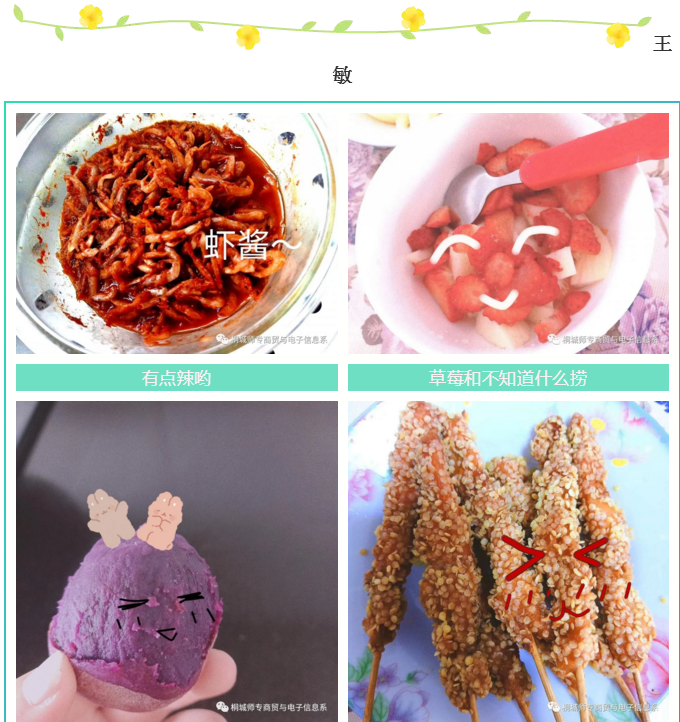Screen dimensions: 680x722
Task: Open the shrimp paste photo
Action: point(176,233)
